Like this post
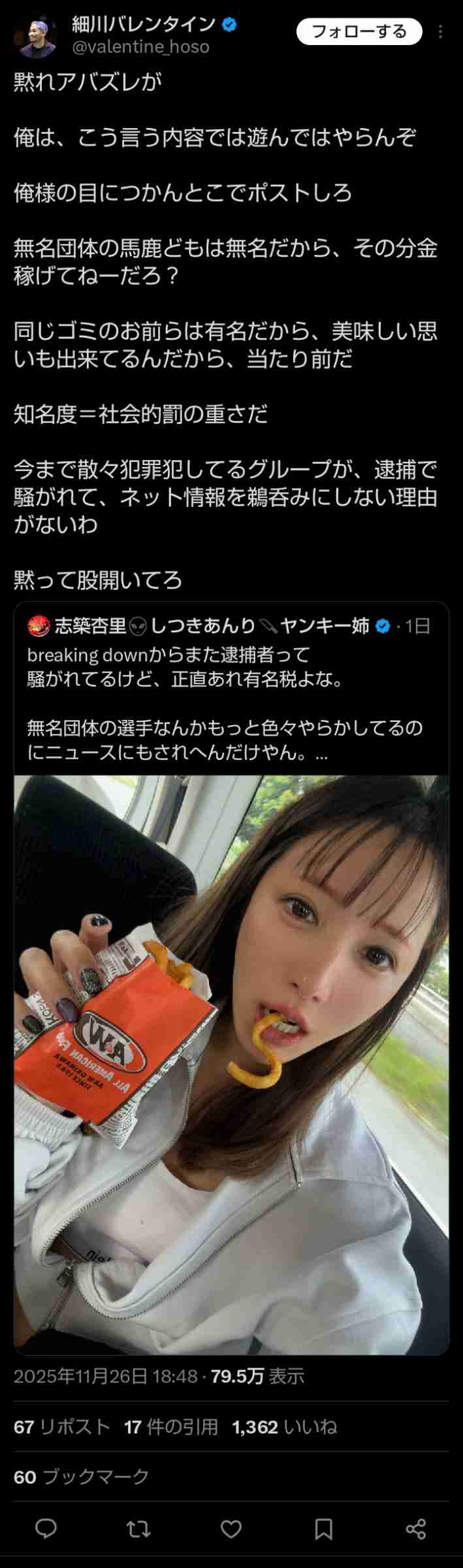The image size is (463, 1568). coord(231,1529)
